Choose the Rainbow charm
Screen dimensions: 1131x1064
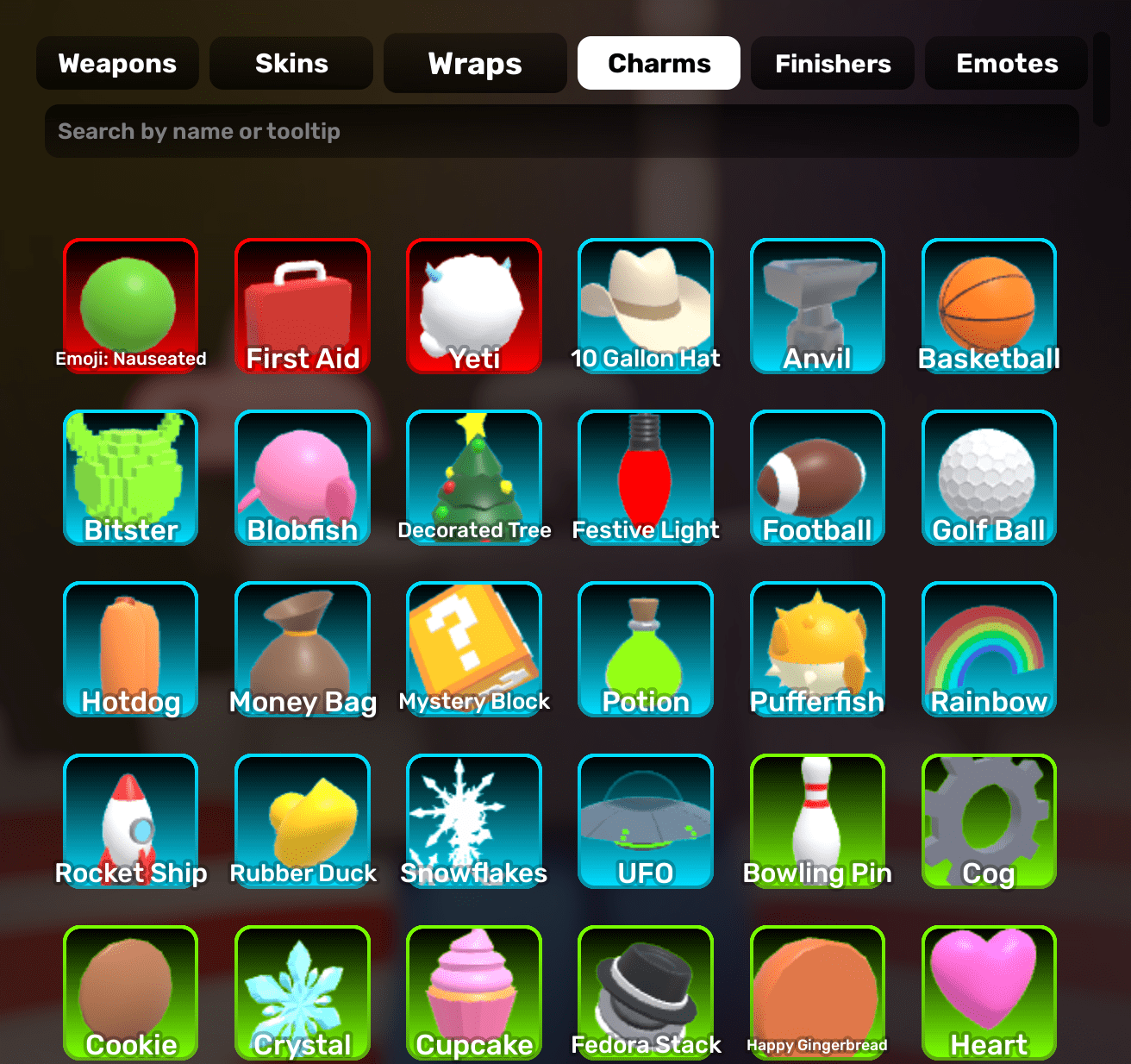[989, 649]
